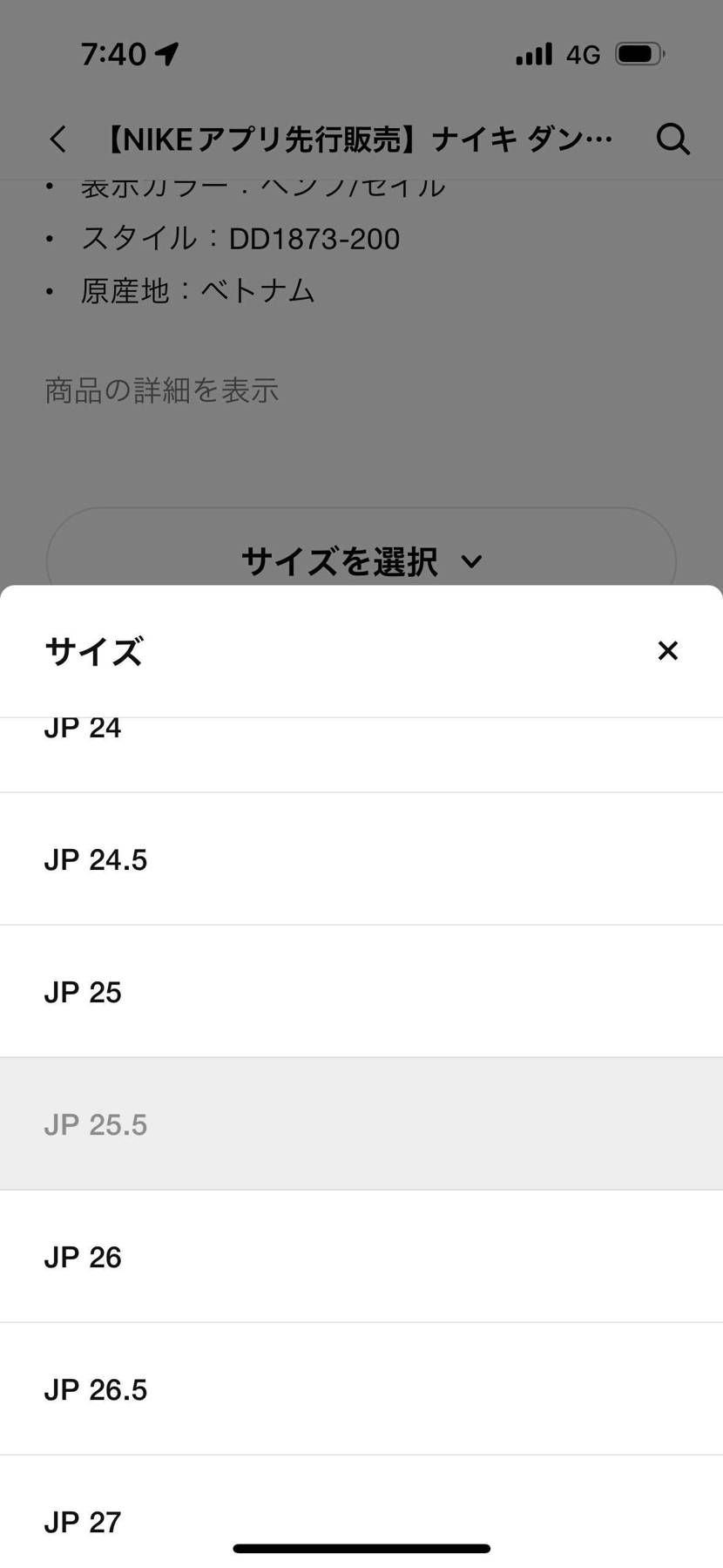Image resolution: width=723 pixels, height=1568 pixels.
Task: Tap the 4G network indicator
Action: coord(583,54)
